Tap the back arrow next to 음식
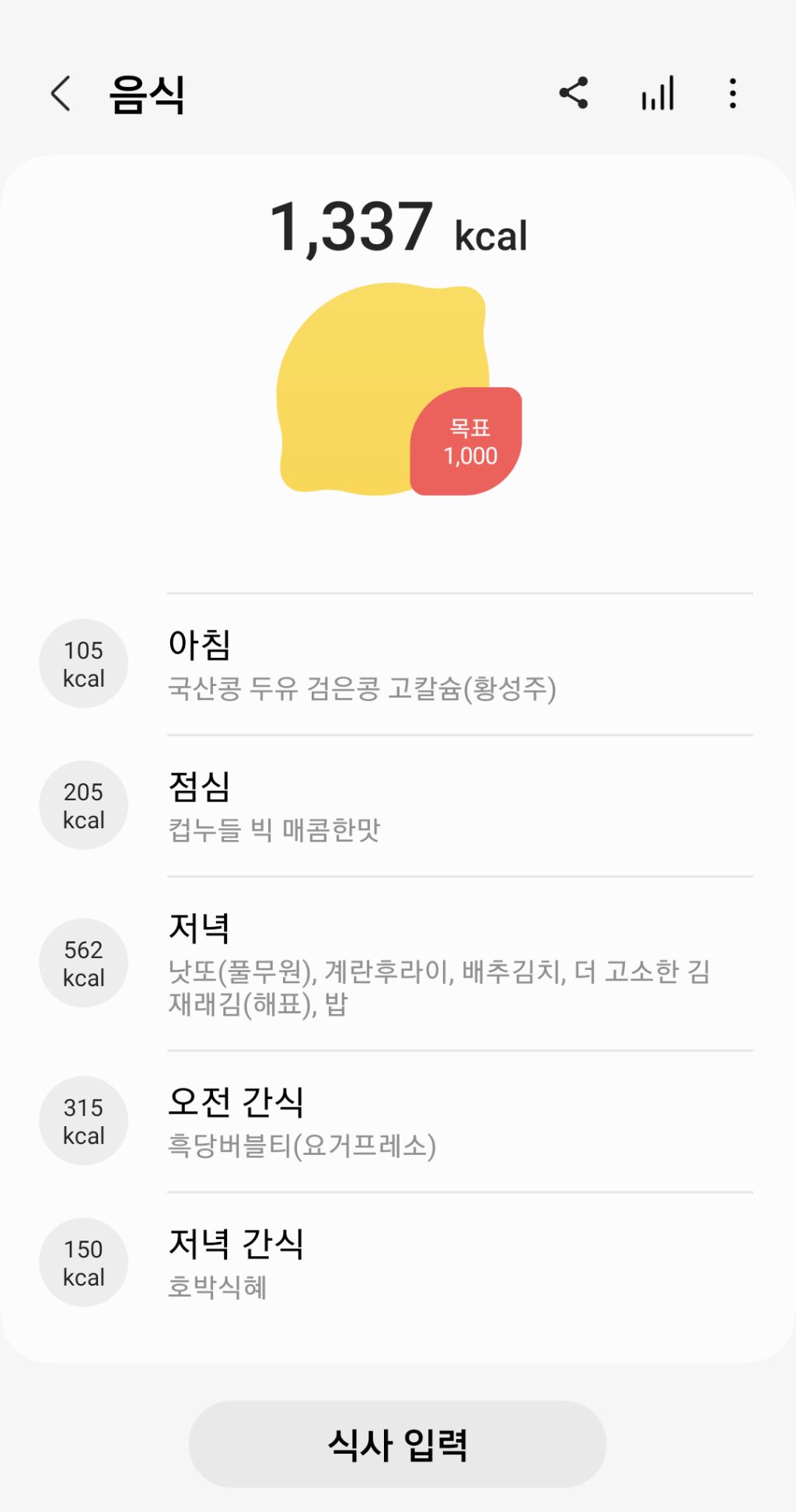This screenshot has height=1512, width=796. 61,93
